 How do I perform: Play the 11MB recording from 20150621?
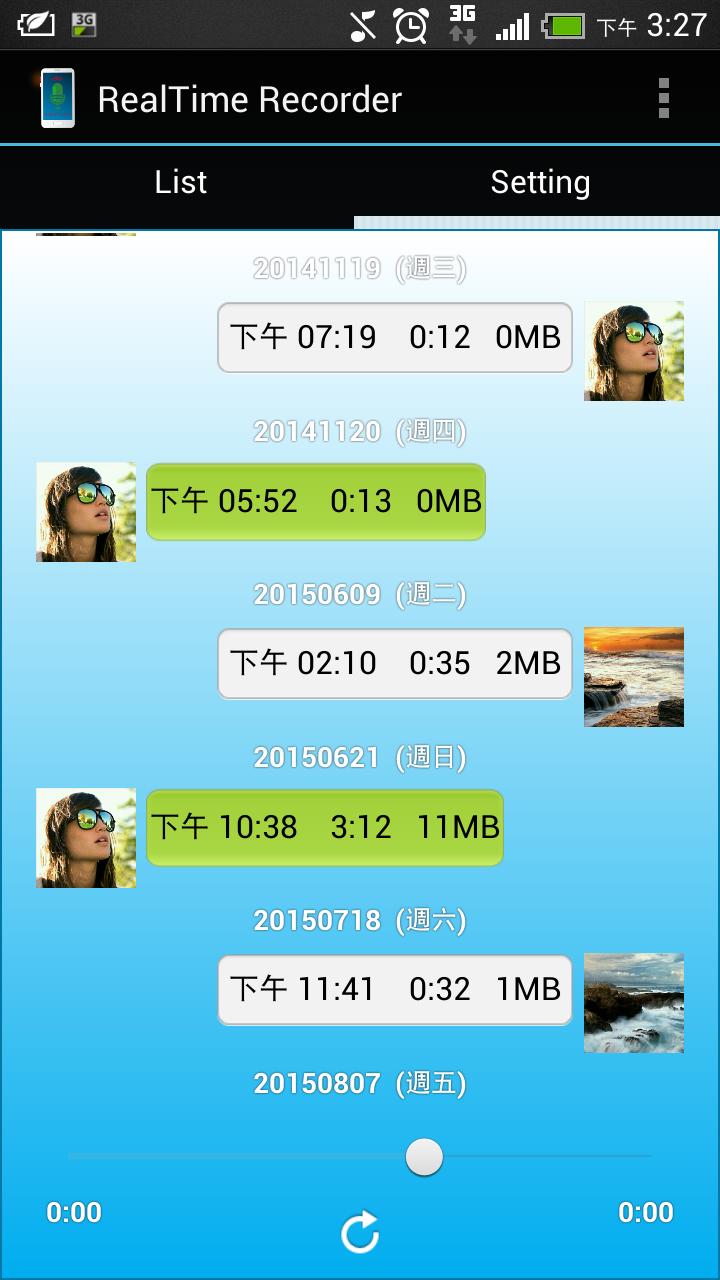pyautogui.click(x=325, y=827)
